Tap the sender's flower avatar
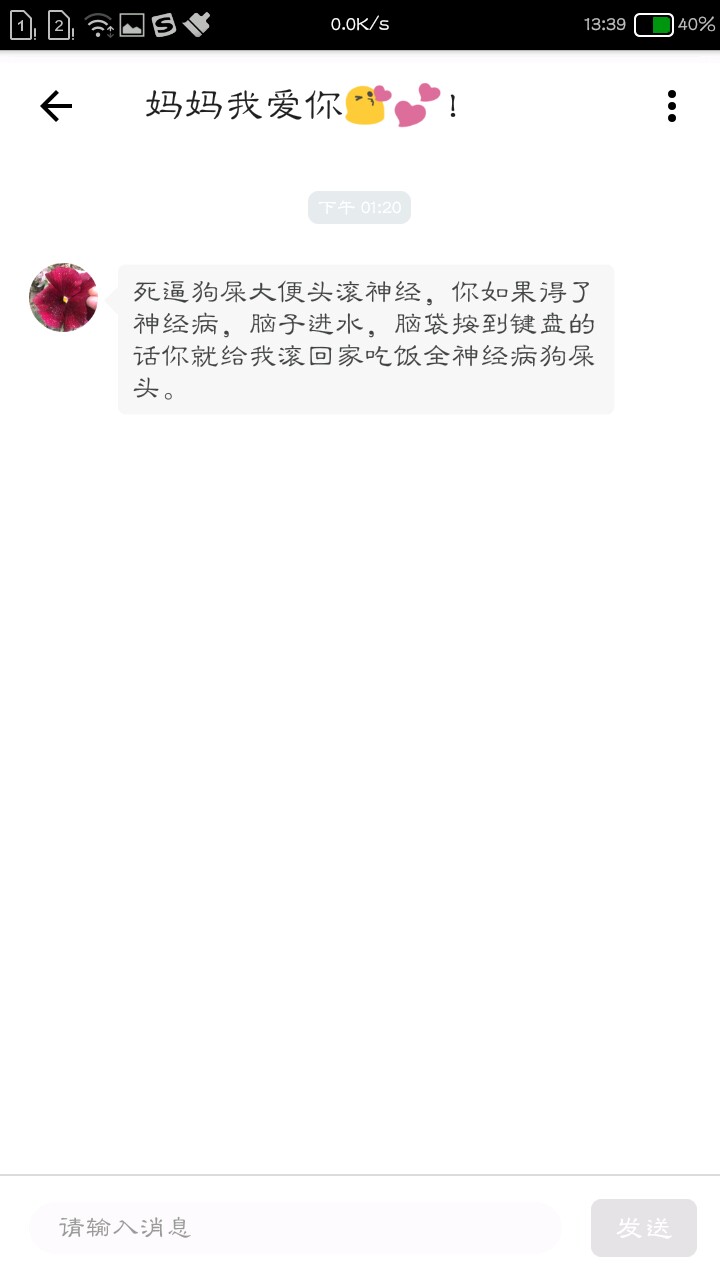This screenshot has height=1280, width=720. tap(64, 298)
